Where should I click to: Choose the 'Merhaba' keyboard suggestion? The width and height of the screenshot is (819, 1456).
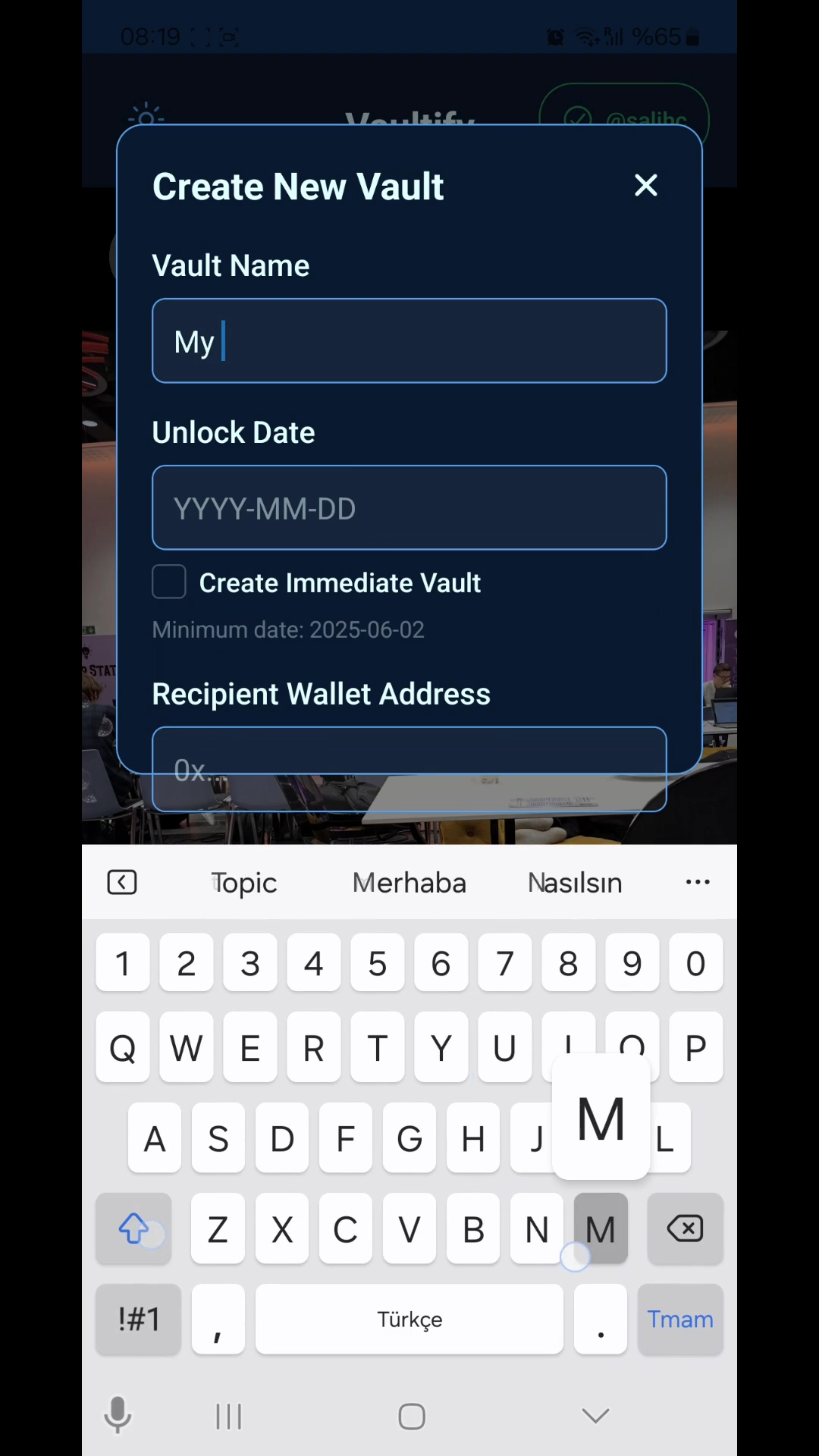(409, 883)
